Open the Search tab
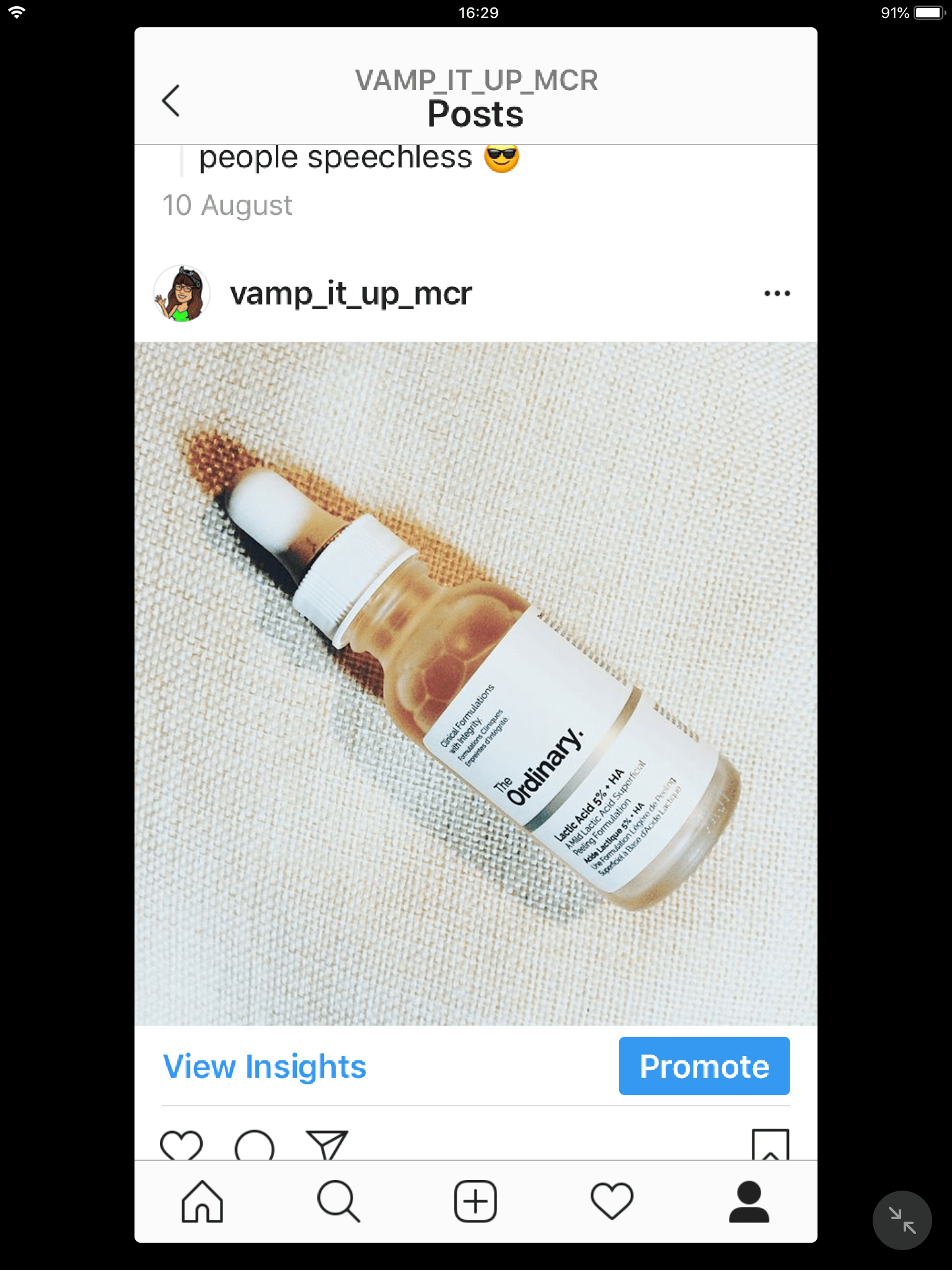This screenshot has height=1270, width=952. click(338, 1201)
